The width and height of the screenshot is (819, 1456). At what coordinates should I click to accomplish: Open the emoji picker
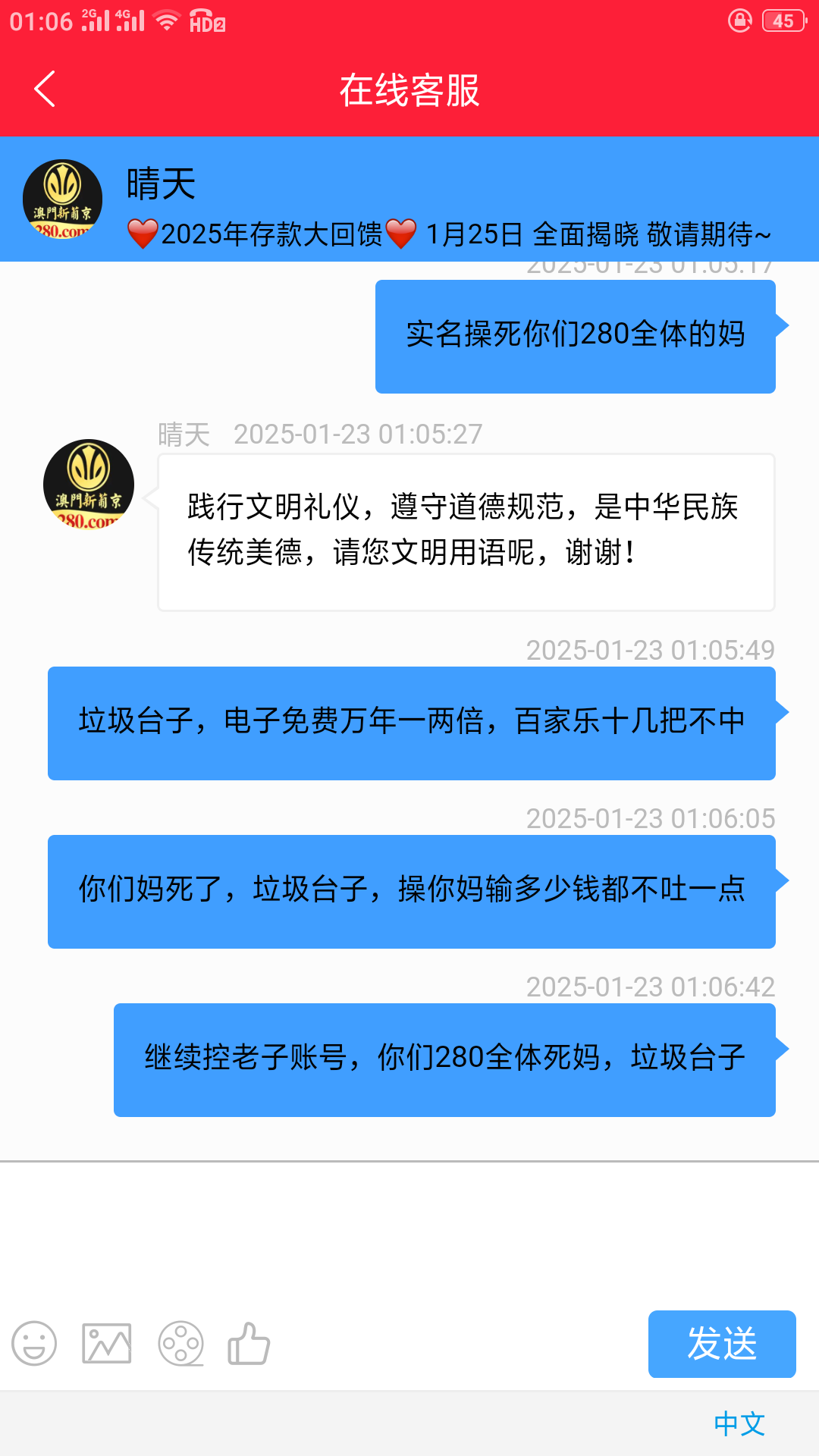coord(34,1344)
